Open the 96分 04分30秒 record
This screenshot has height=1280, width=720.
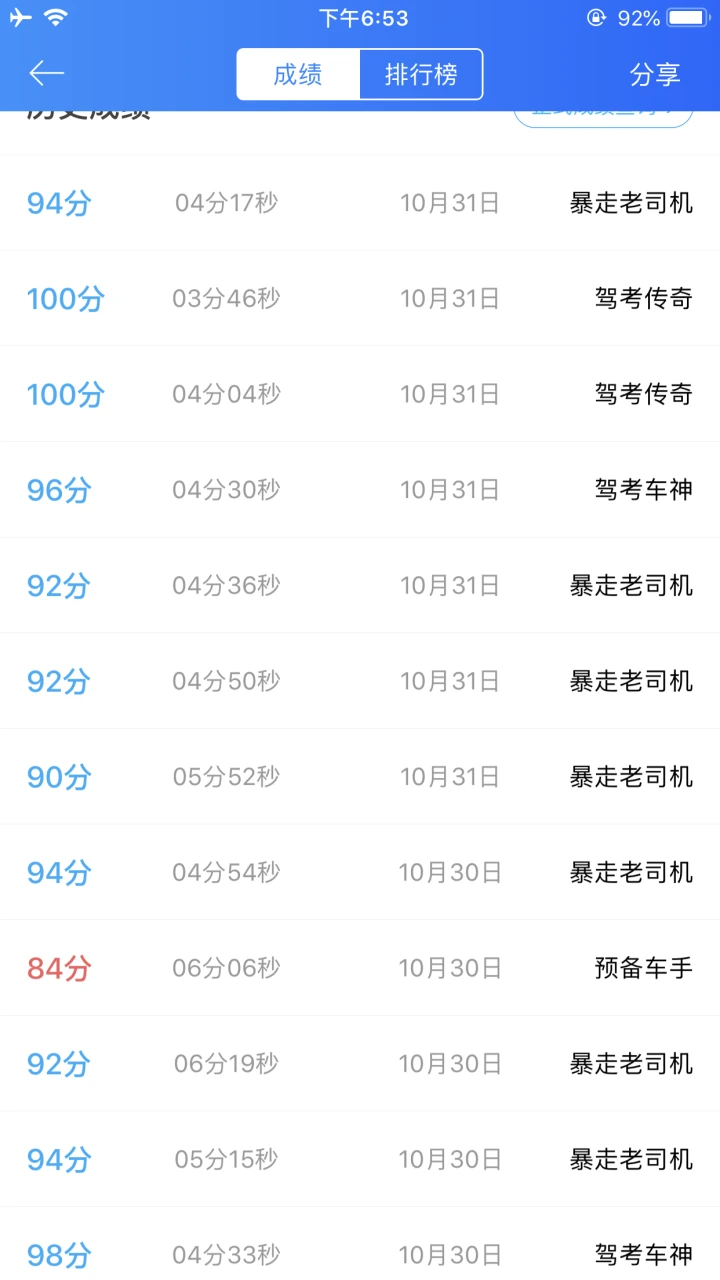click(360, 490)
